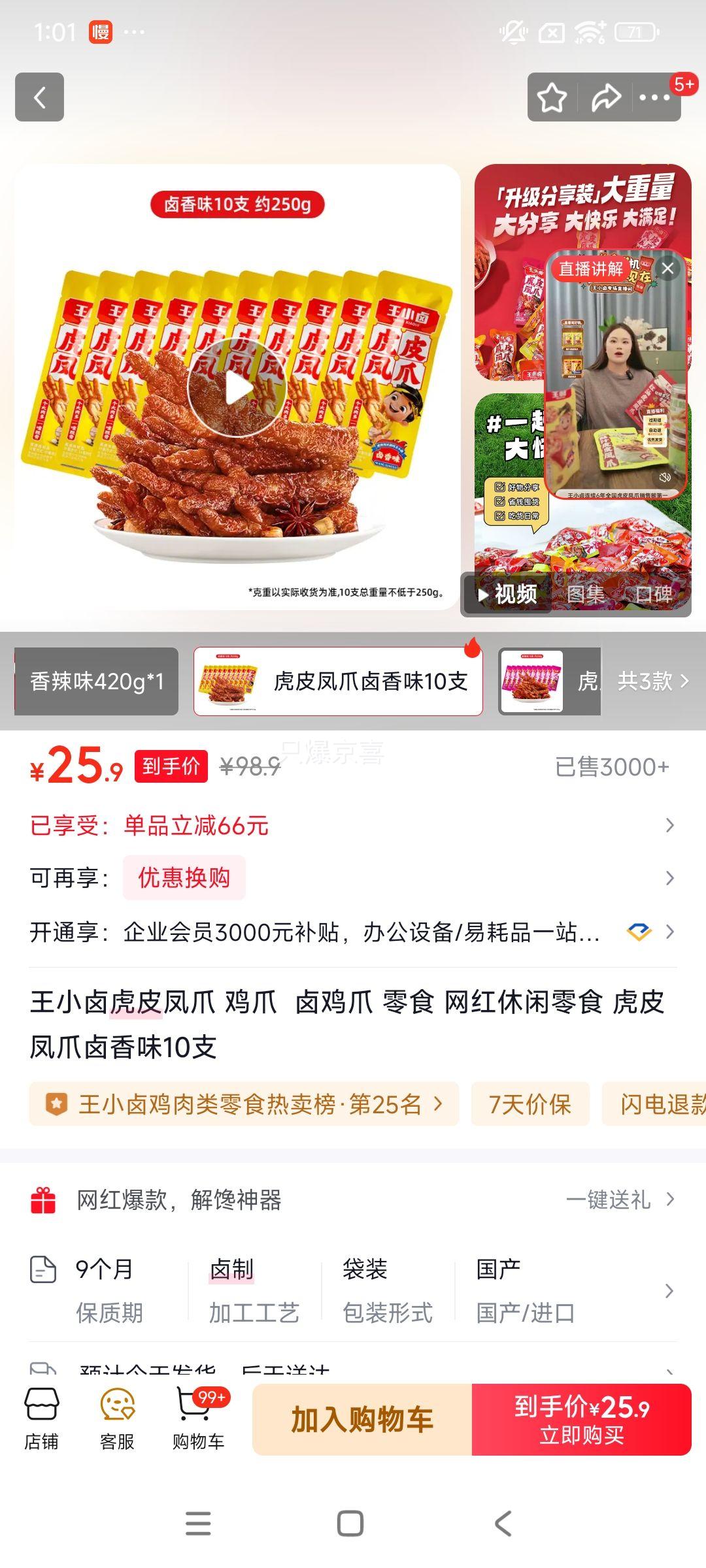Tap 立即购买 at ¥25.9
The image size is (706, 1568).
(x=581, y=1420)
